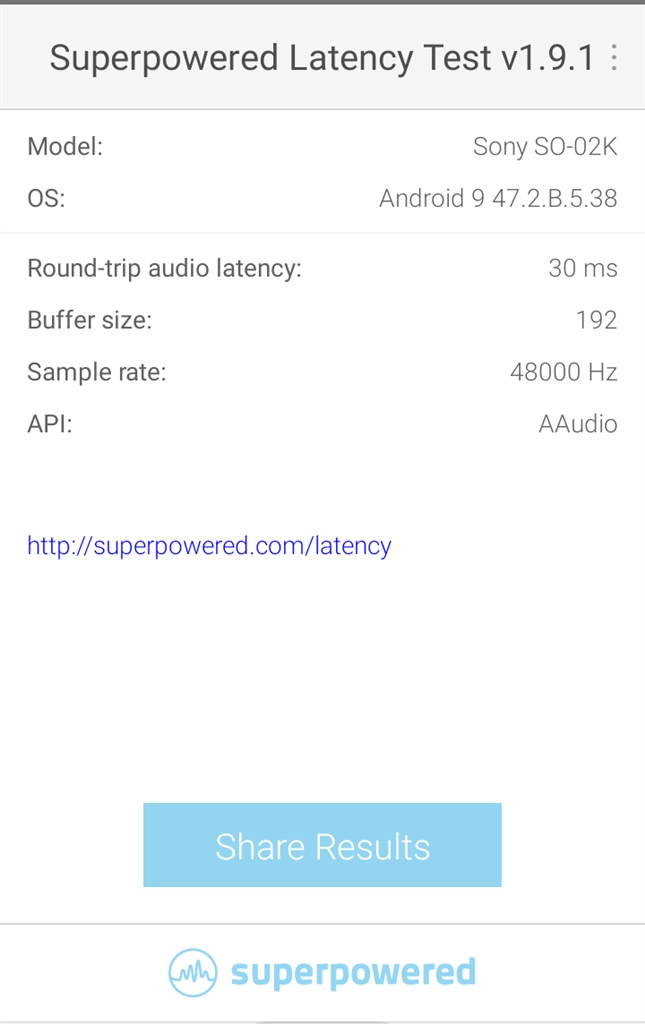Open the overflow menu in the title bar

[613, 58]
